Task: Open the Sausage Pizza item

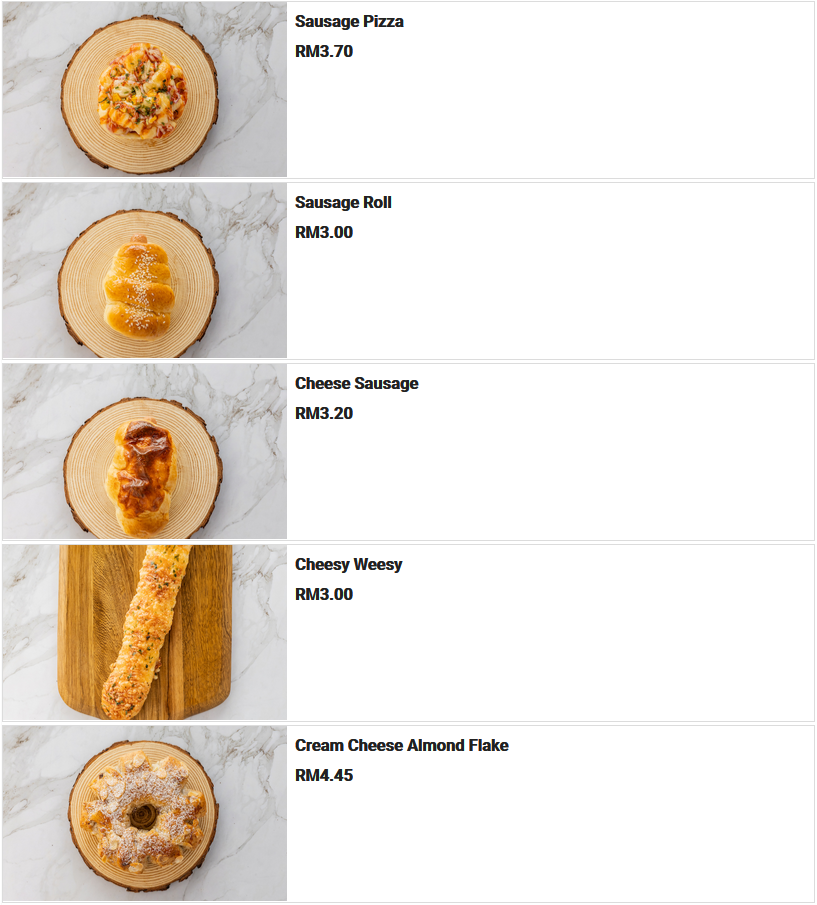Action: (349, 22)
